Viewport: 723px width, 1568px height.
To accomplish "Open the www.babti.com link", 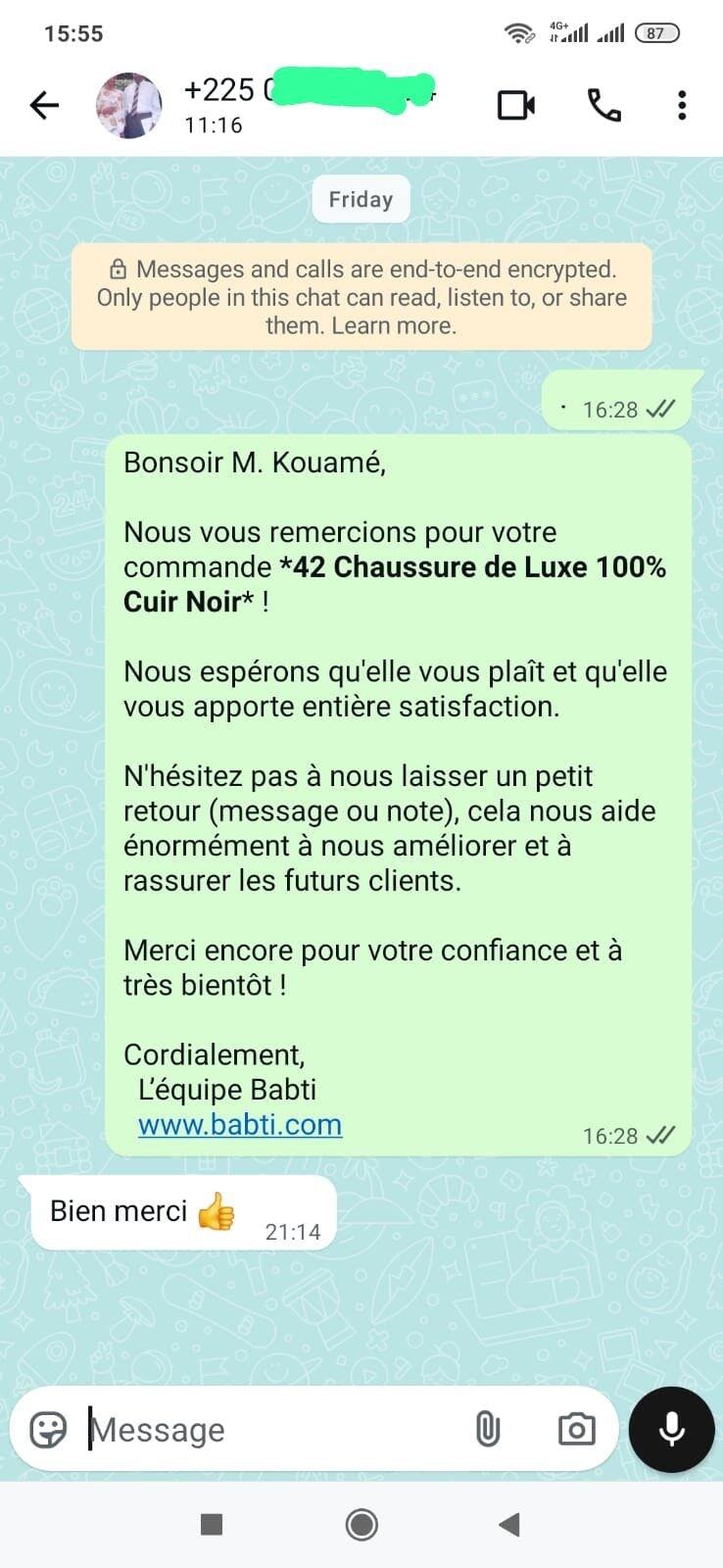I will click(240, 1124).
